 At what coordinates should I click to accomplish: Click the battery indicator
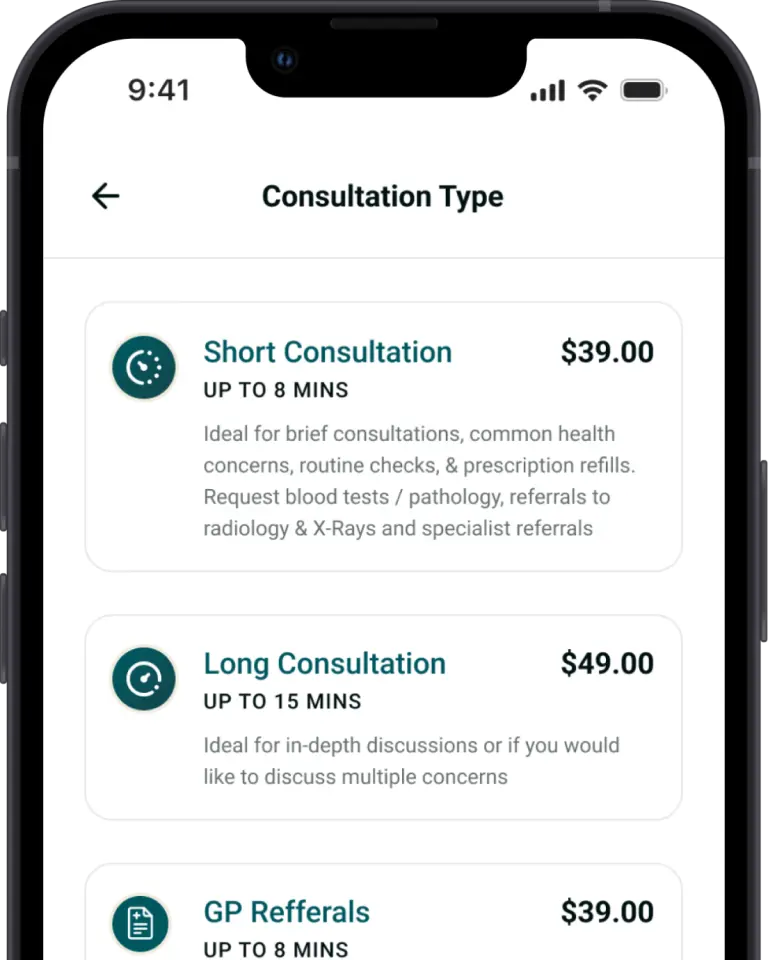coord(643,89)
